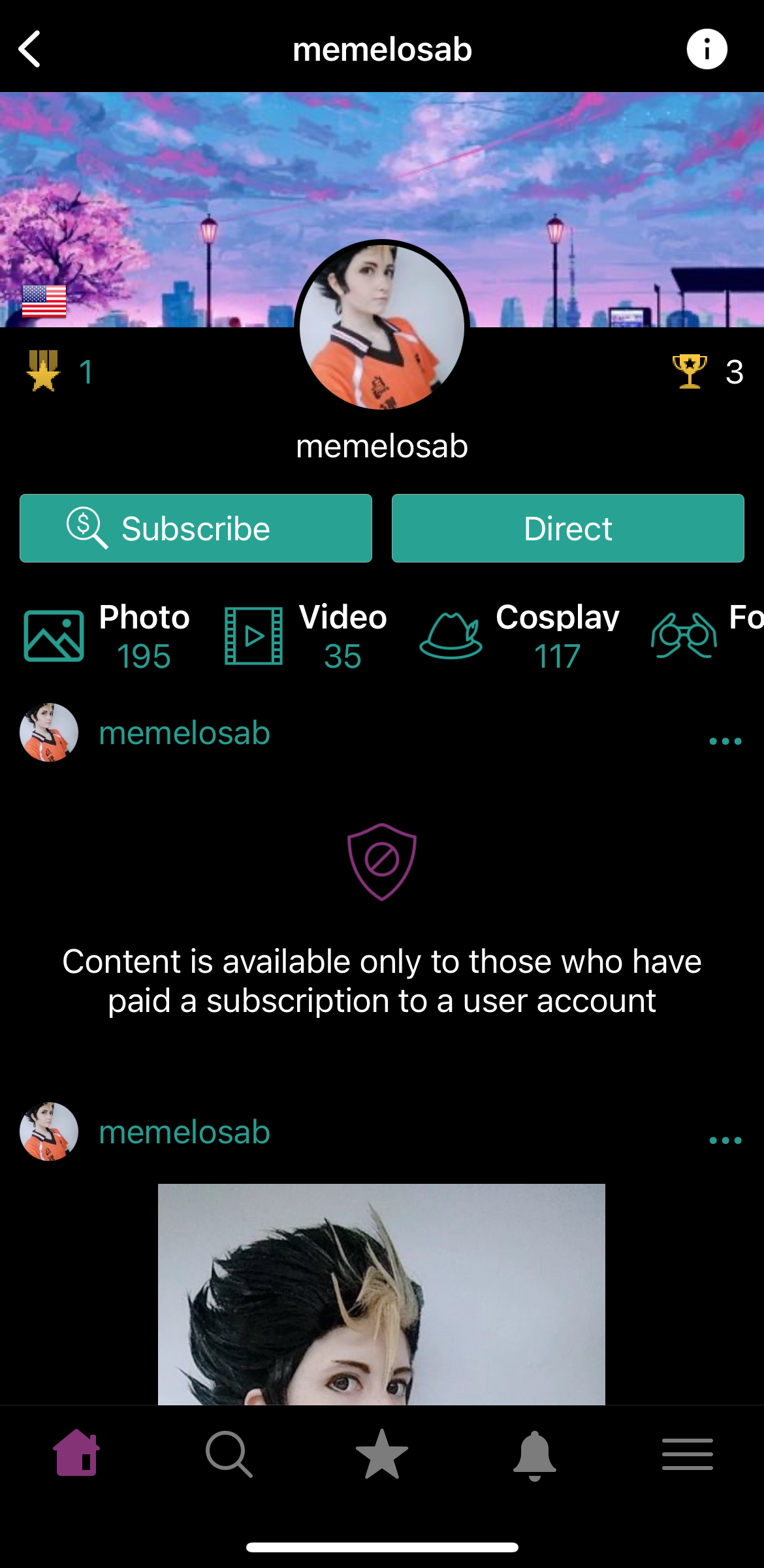Tap the Subscribe button
This screenshot has height=1568, width=764.
(196, 528)
